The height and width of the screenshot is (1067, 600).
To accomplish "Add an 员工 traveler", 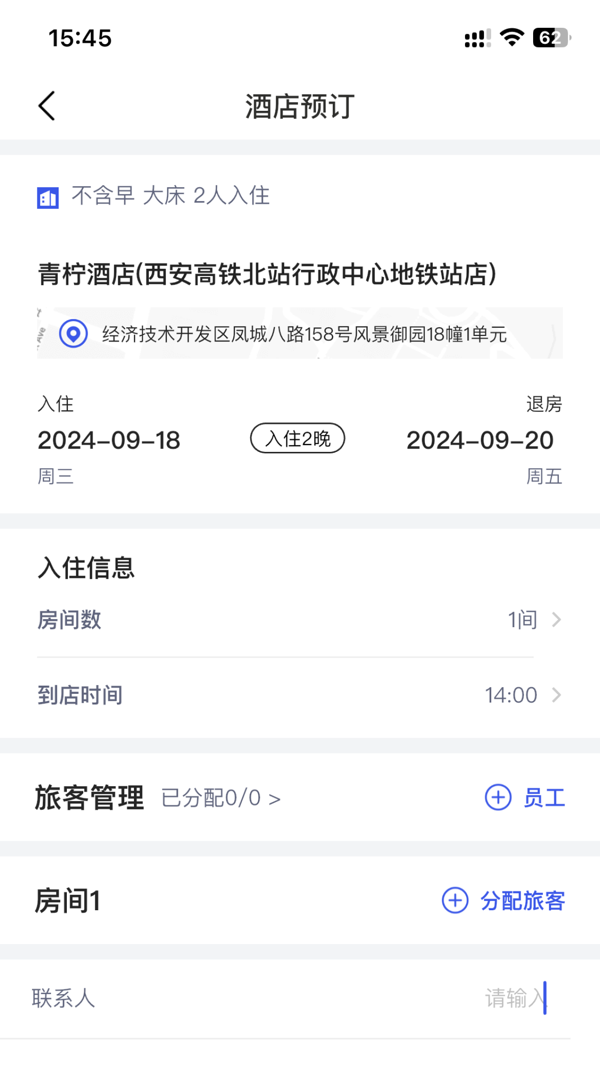I will 524,798.
